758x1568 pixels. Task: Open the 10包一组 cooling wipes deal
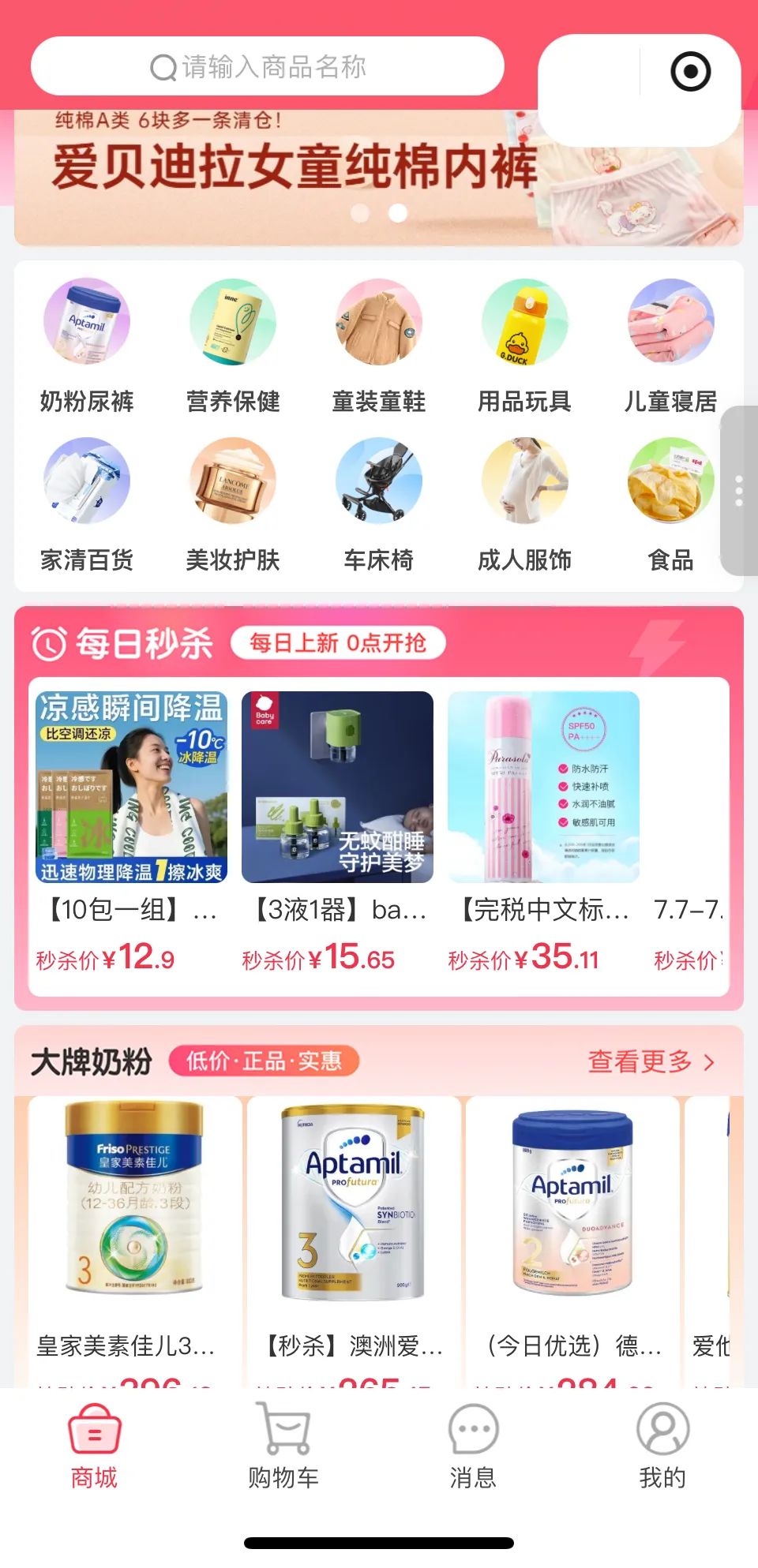coord(131,829)
